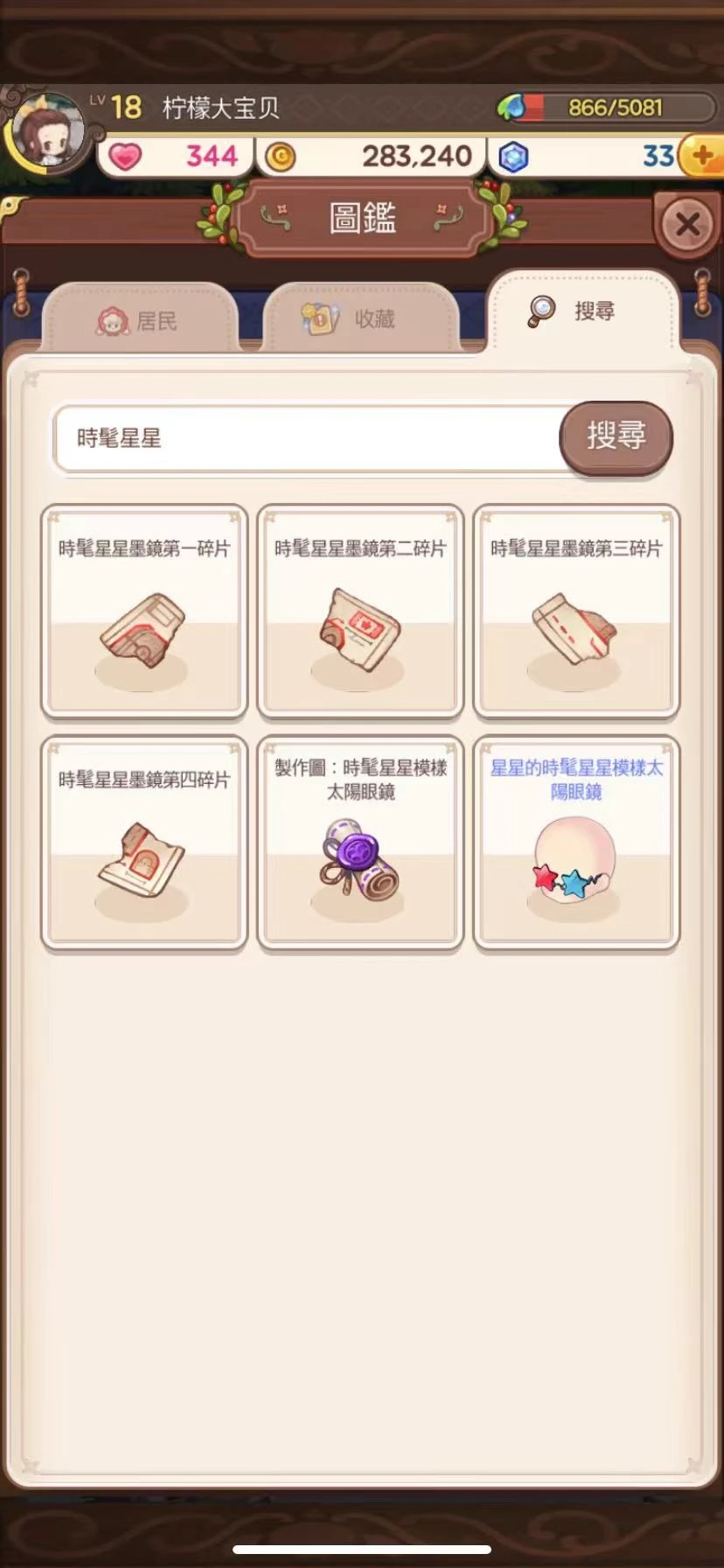
Task: Open 製作圖：時髦星星模樣太陽眼鏡 card
Action: point(360,843)
